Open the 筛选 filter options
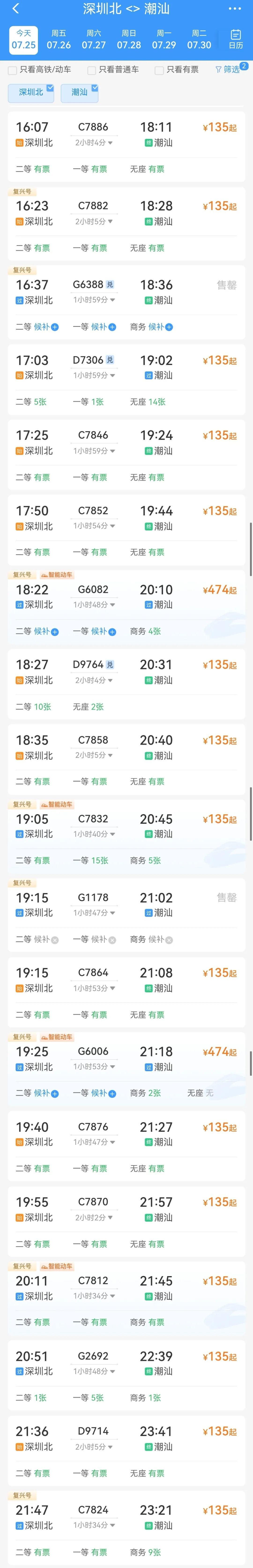 click(x=227, y=69)
